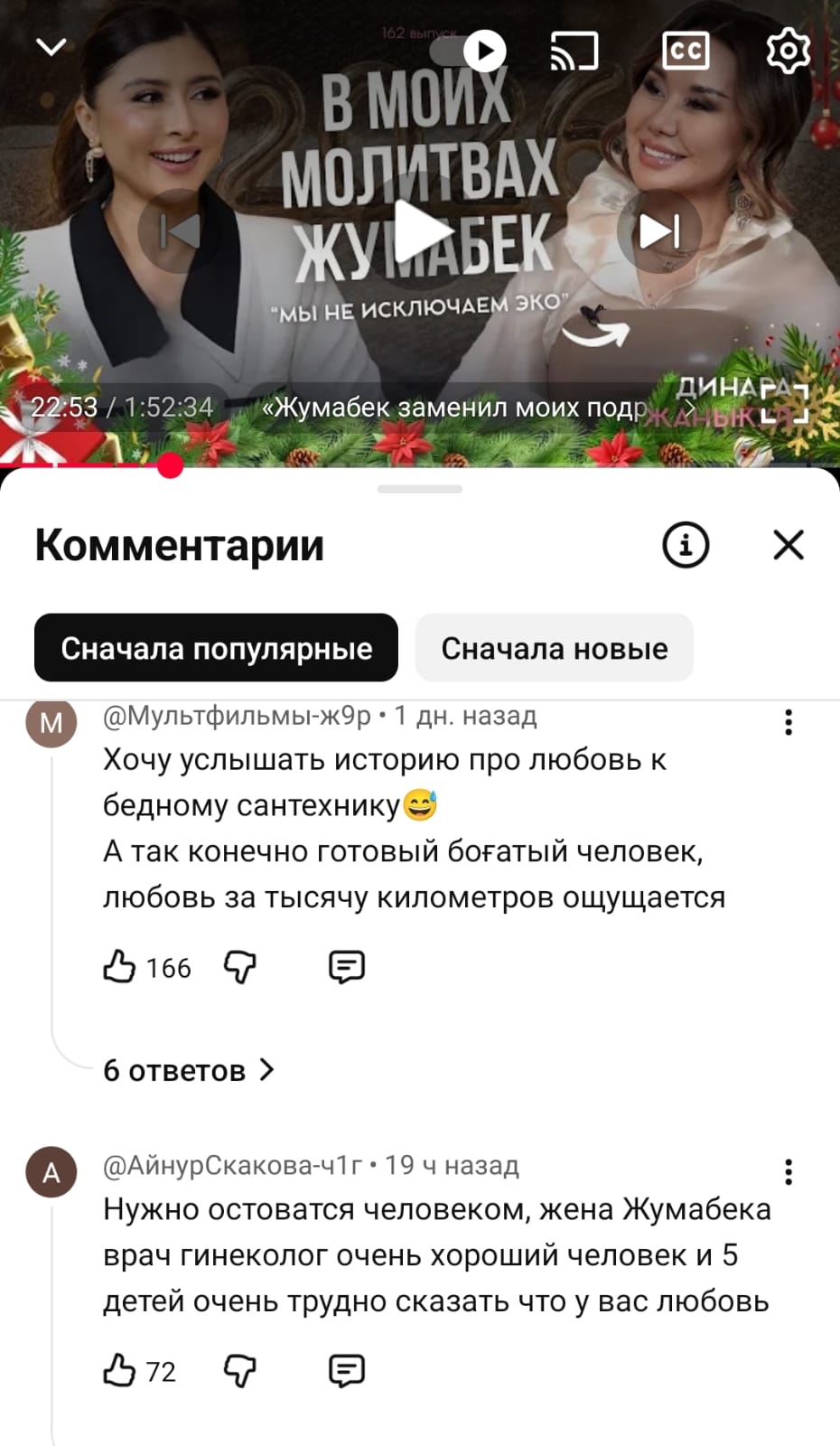Image resolution: width=840 pixels, height=1446 pixels.
Task: Dislike the comment by Мультфильмы-ж9р
Action: (239, 967)
